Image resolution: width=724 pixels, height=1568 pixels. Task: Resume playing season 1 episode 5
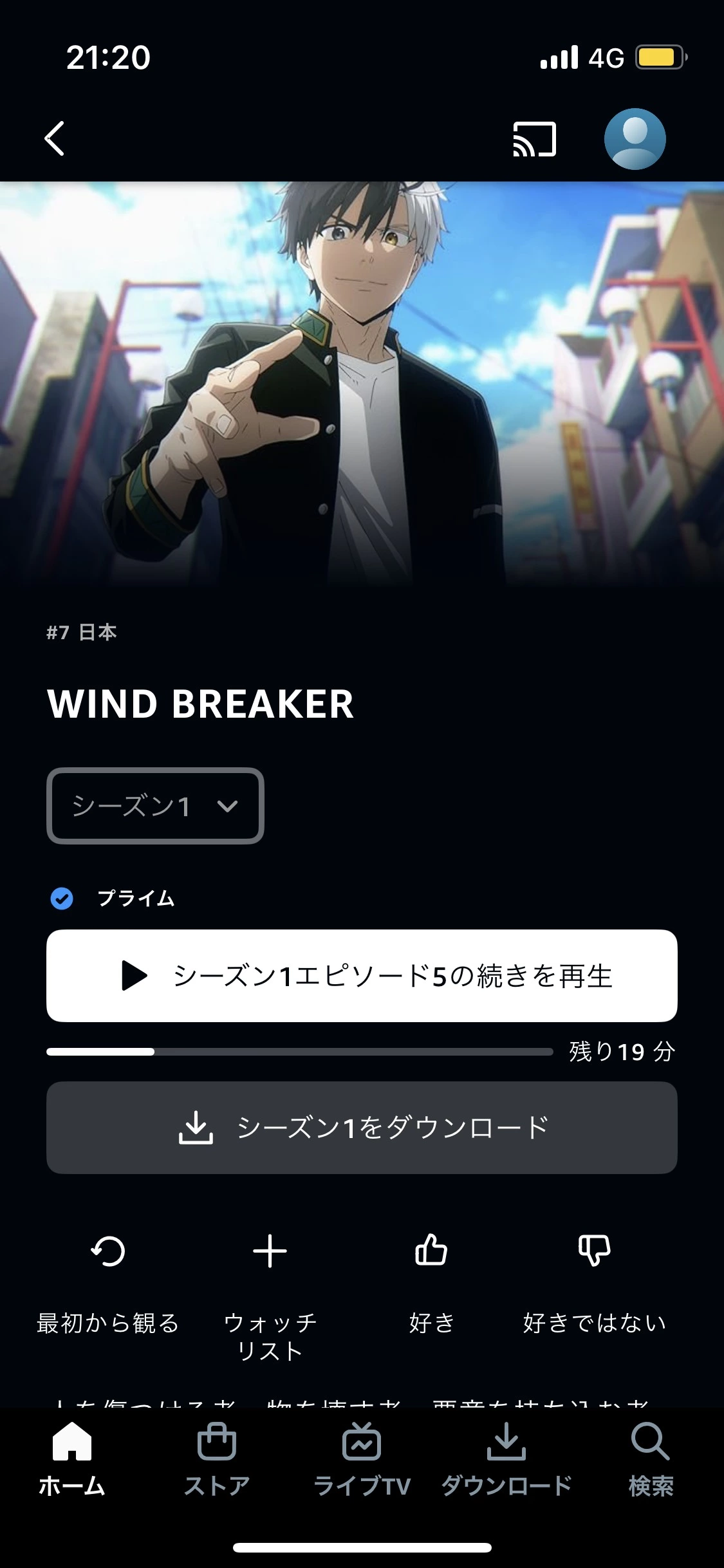362,976
